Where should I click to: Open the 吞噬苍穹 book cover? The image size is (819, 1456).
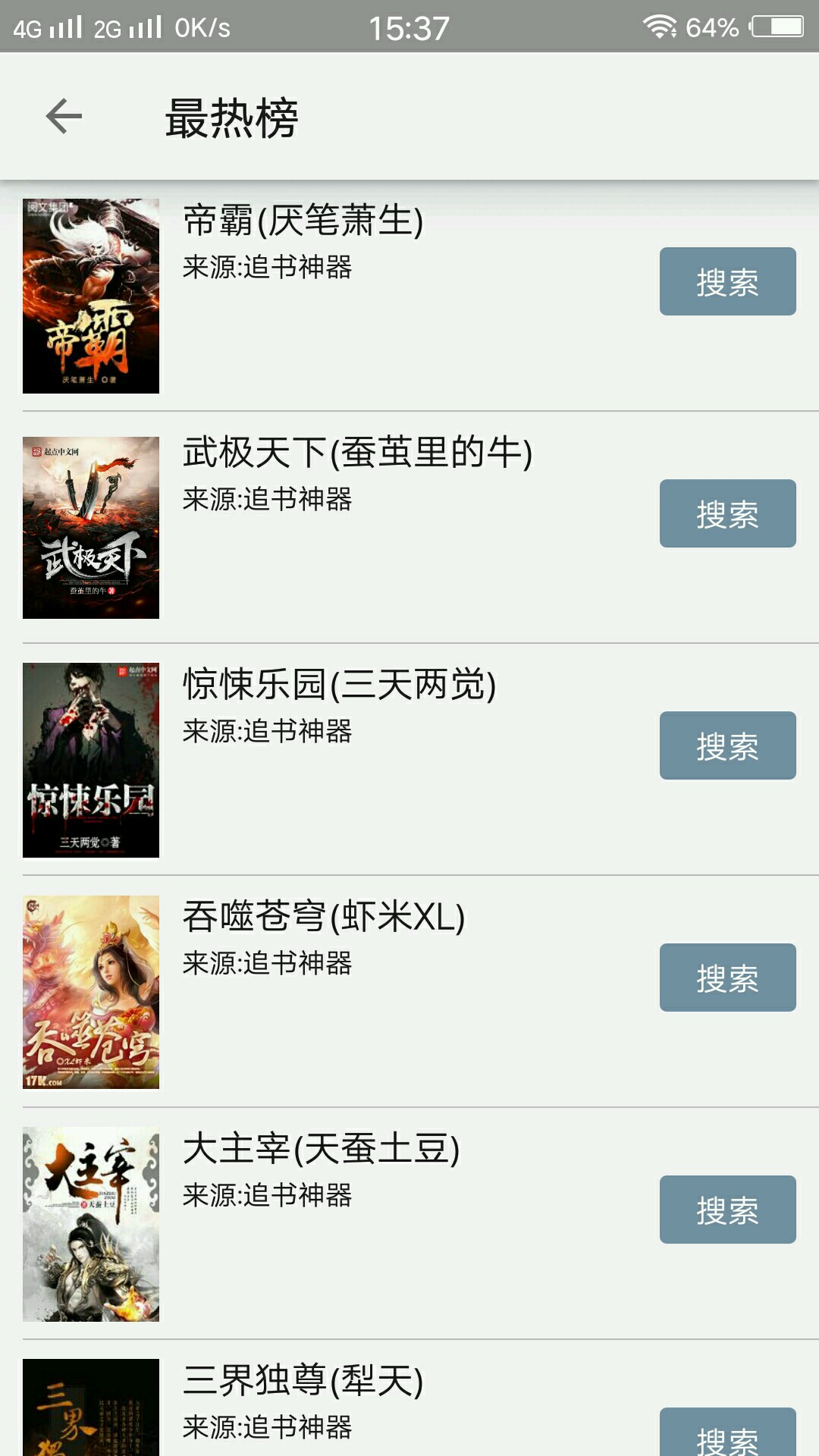91,992
